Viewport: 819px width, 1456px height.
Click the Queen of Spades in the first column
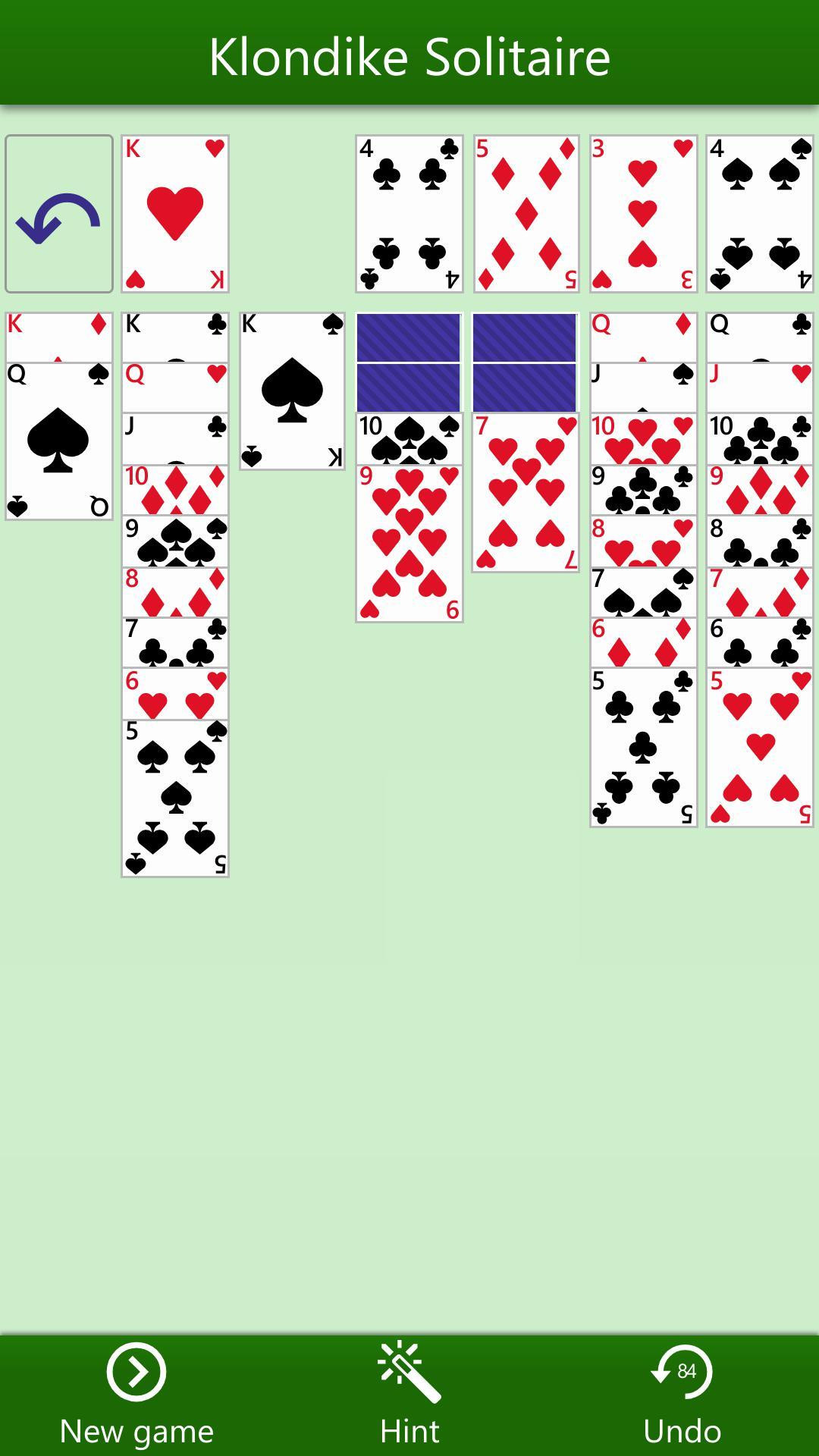pyautogui.click(x=58, y=440)
